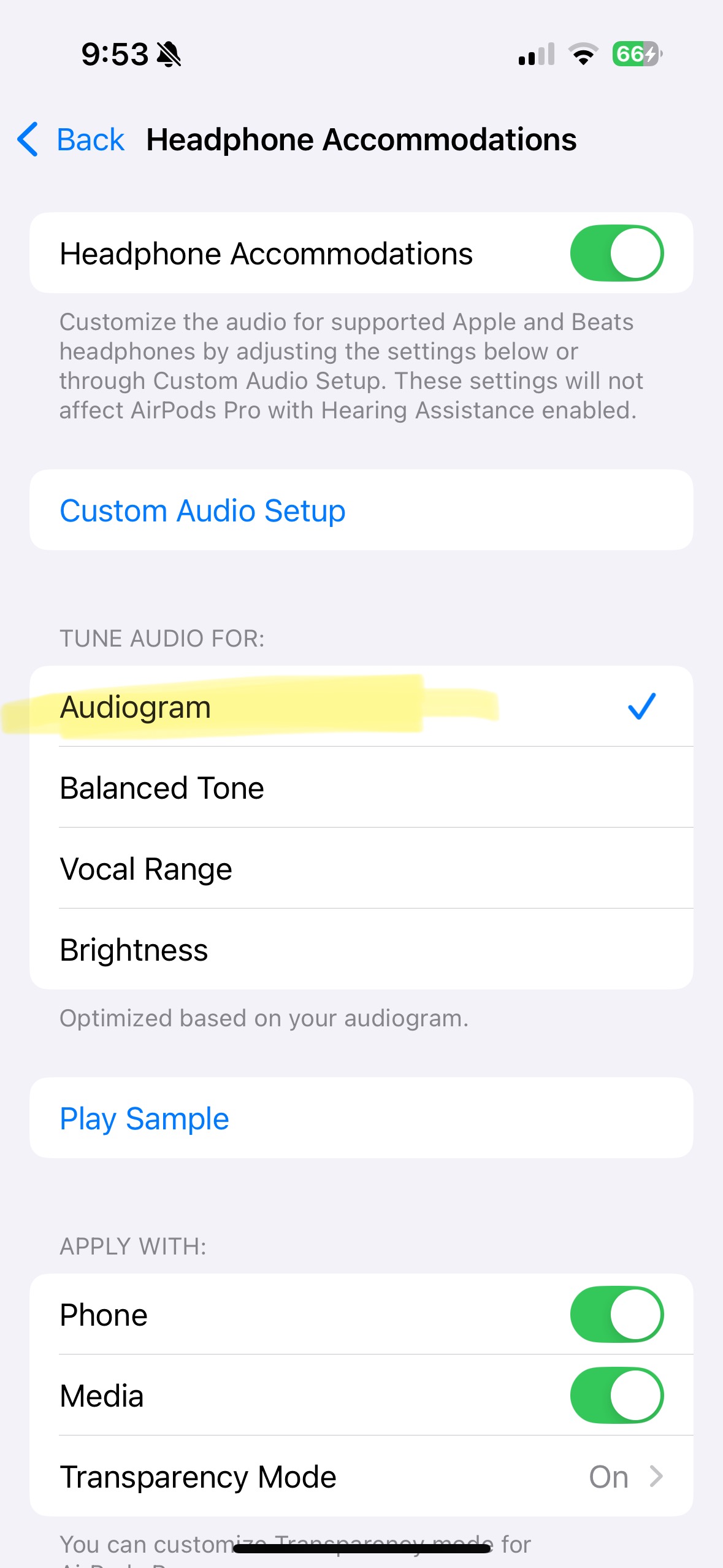
Task: Go back to the previous settings page
Action: pos(71,140)
